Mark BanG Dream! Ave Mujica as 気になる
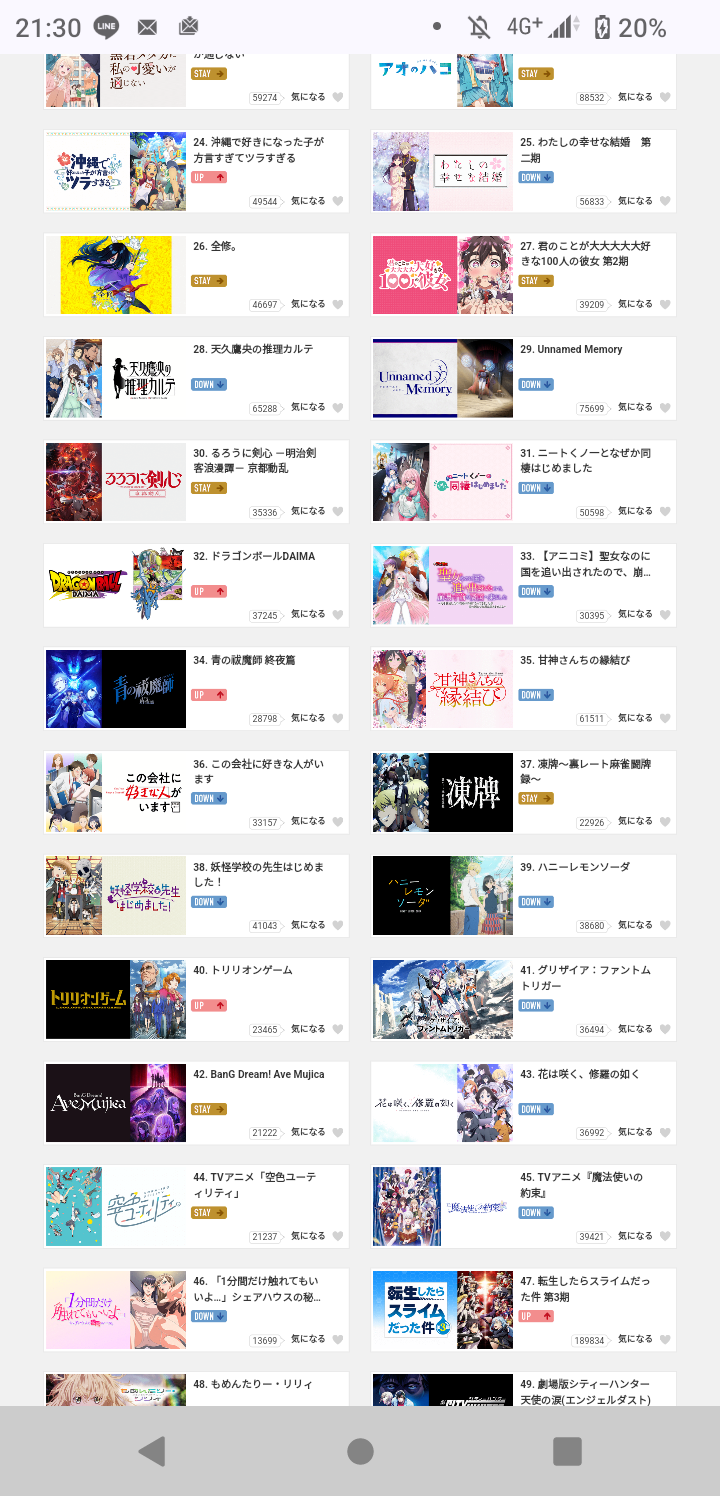Screen dimensions: 720x1496 pos(337,1132)
